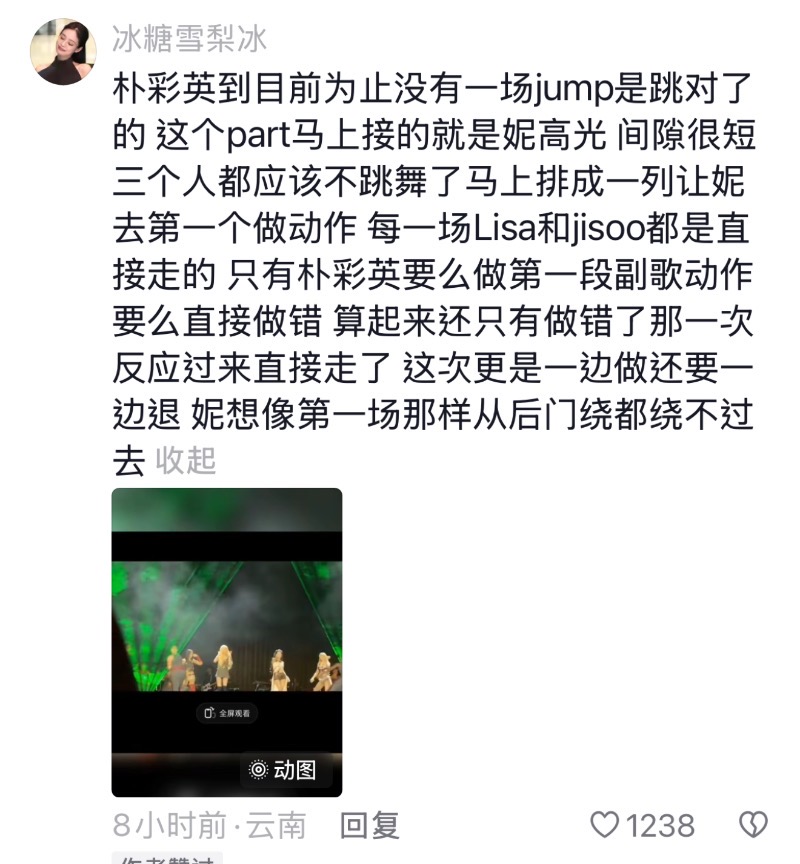
Task: Dislike this comment with broken heart
Action: [752, 825]
